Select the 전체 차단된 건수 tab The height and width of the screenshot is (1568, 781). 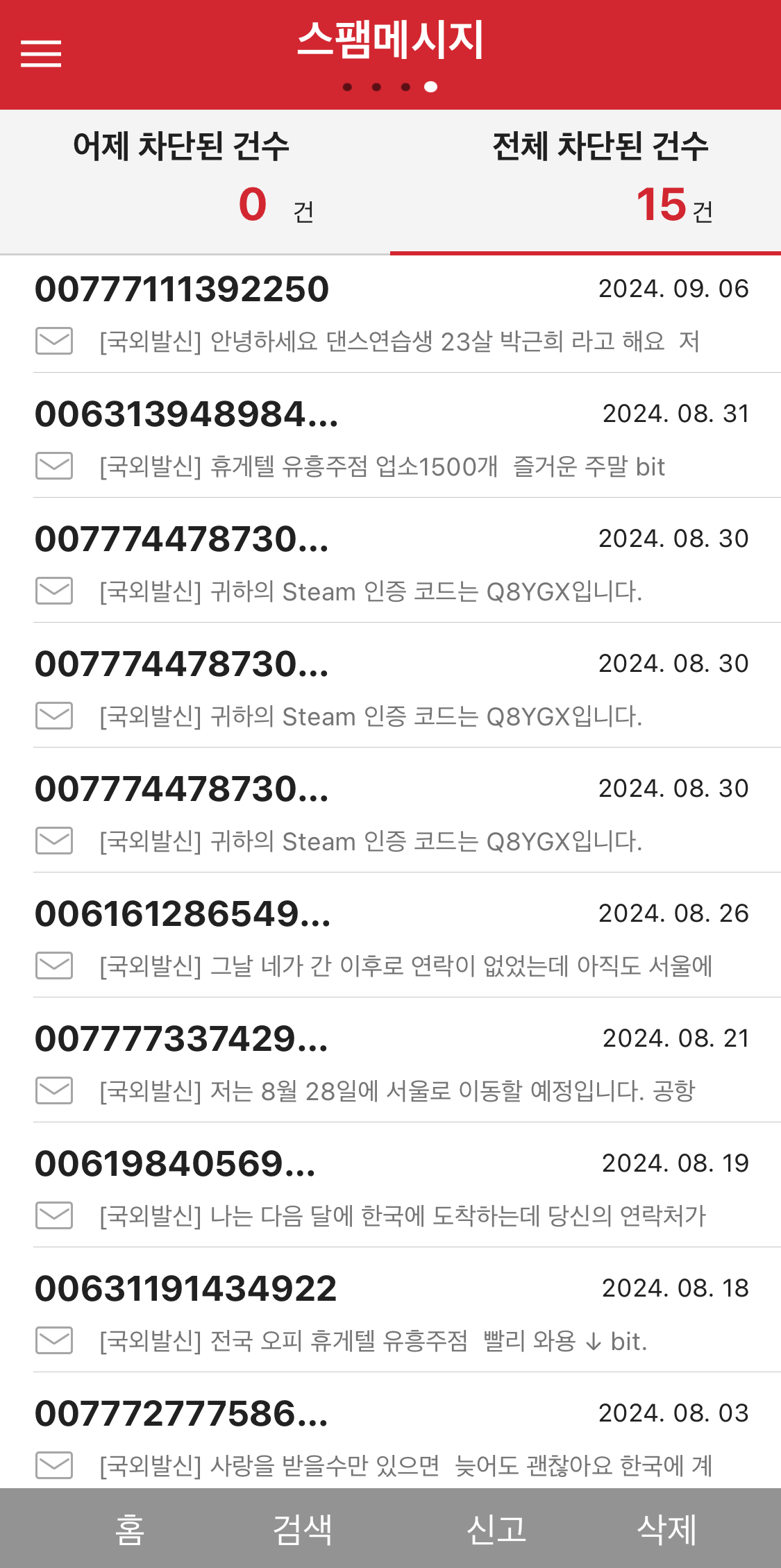(585, 182)
